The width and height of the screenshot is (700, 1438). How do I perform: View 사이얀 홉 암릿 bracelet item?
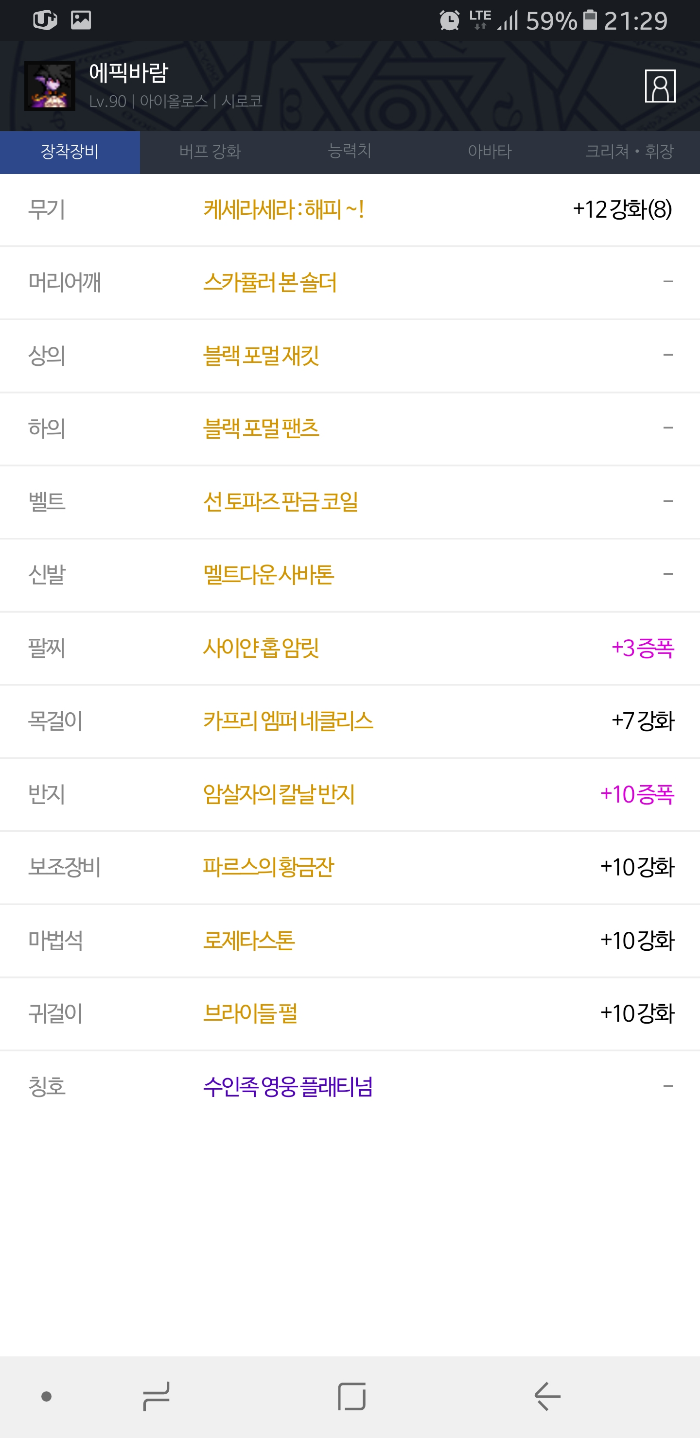click(261, 648)
